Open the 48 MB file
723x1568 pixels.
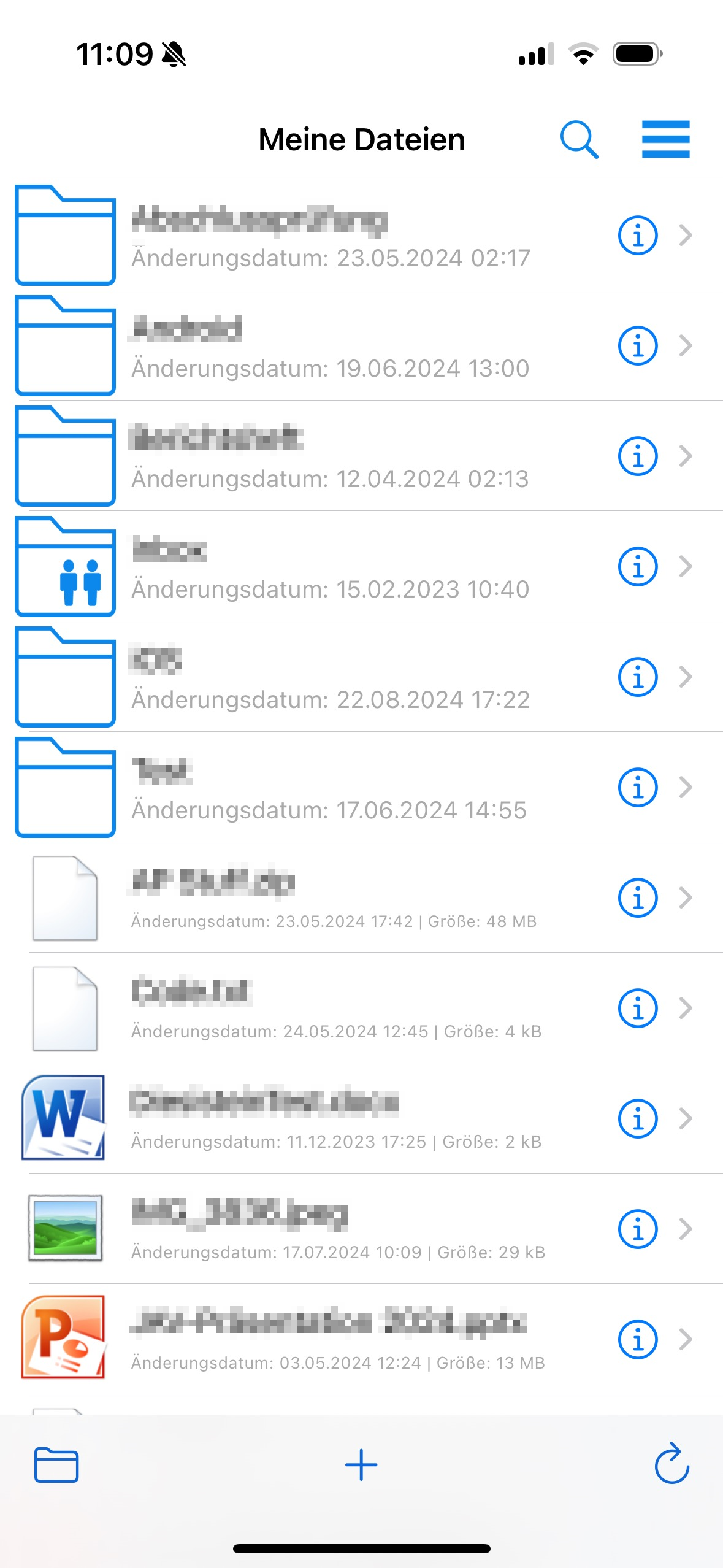pos(362,897)
